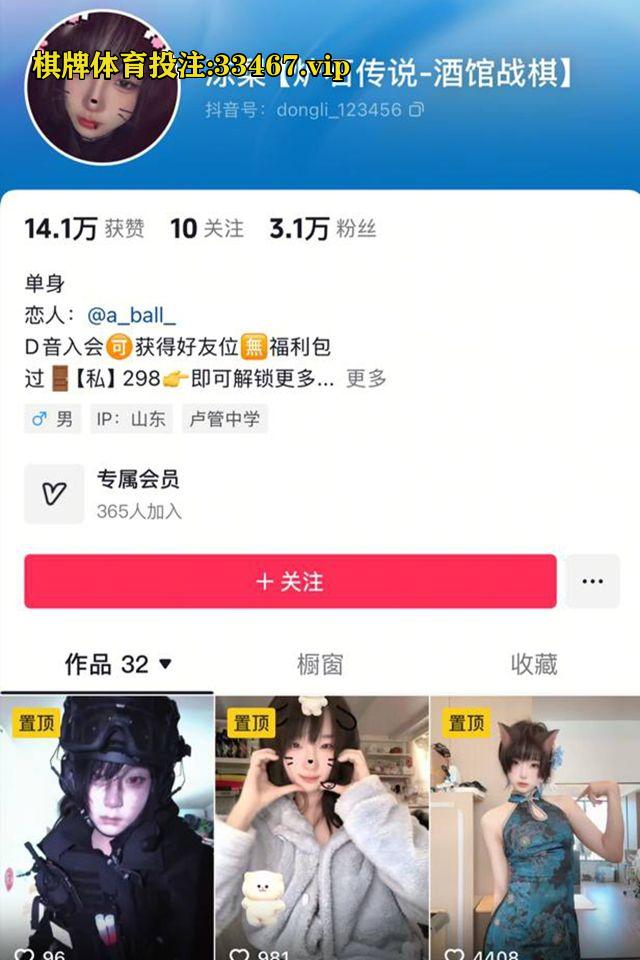Open the 作品 32 sorting dropdown
This screenshot has width=640, height=960.
[119, 664]
